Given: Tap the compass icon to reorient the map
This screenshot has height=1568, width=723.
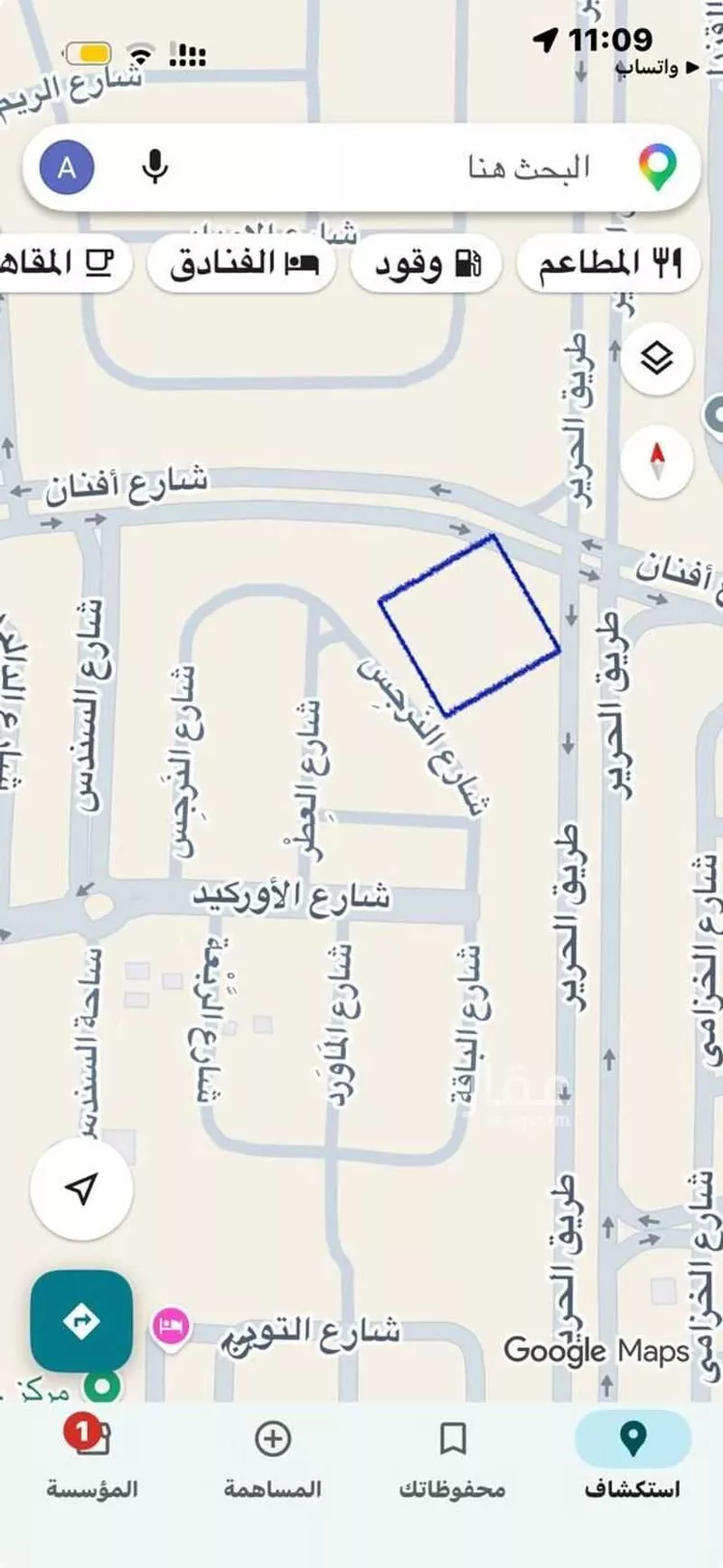Looking at the screenshot, I should pos(656,461).
